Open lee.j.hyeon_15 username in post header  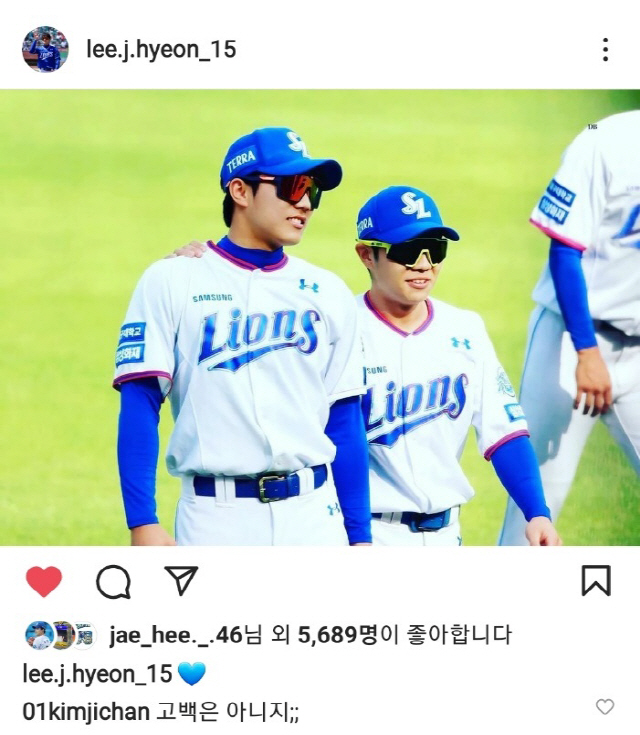(161, 50)
